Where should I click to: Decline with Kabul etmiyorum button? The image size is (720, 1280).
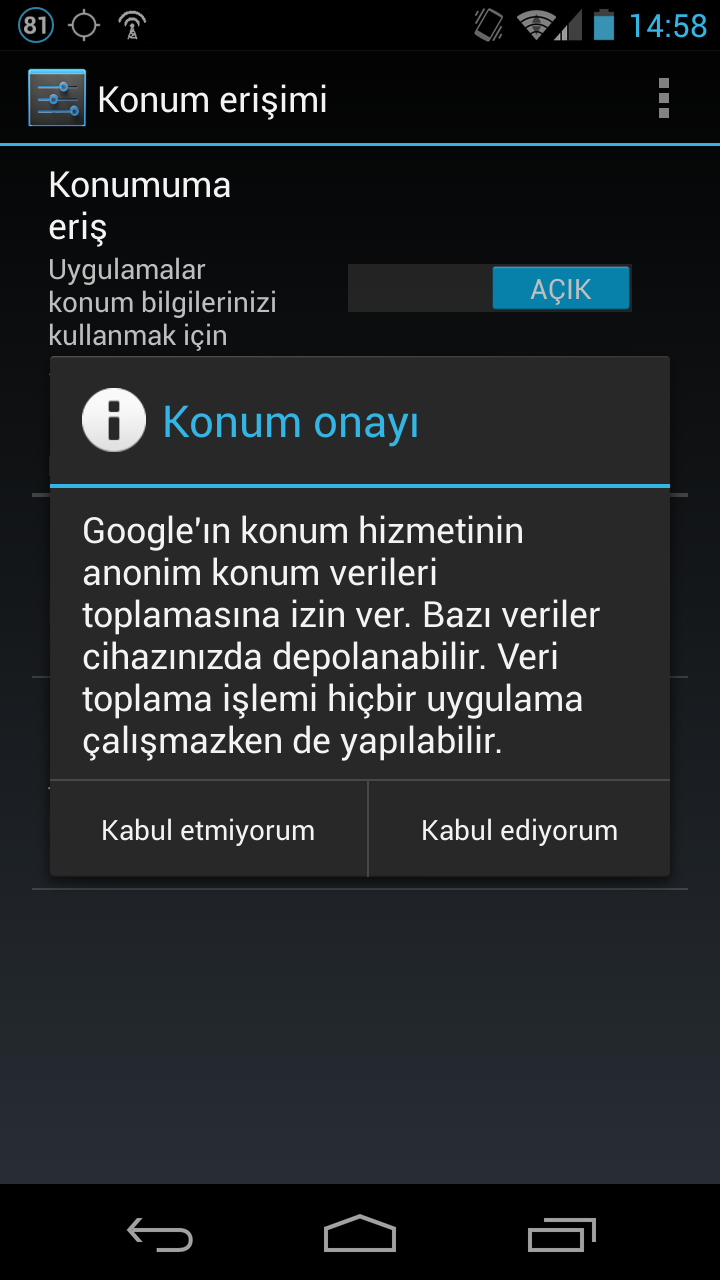(x=208, y=830)
